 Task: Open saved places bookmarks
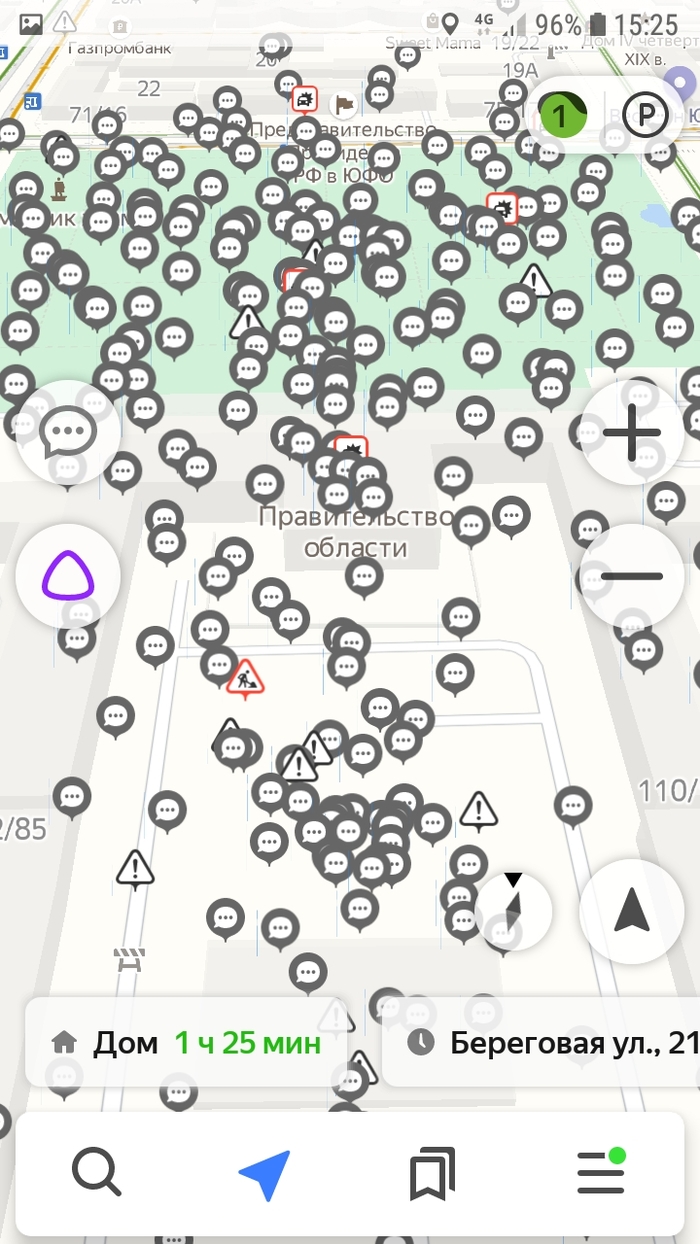(432, 1173)
